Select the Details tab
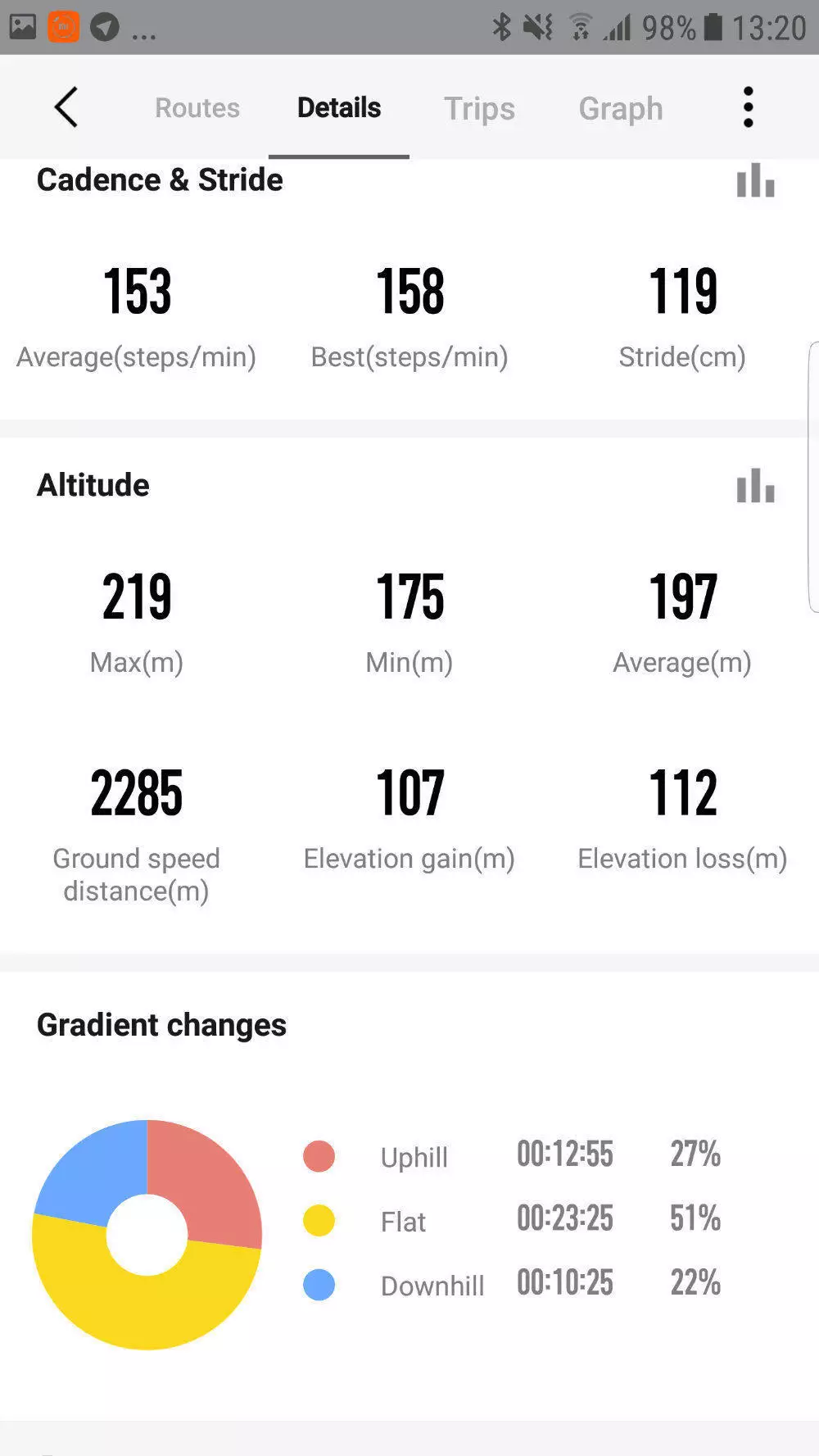The width and height of the screenshot is (819, 1456). (339, 107)
